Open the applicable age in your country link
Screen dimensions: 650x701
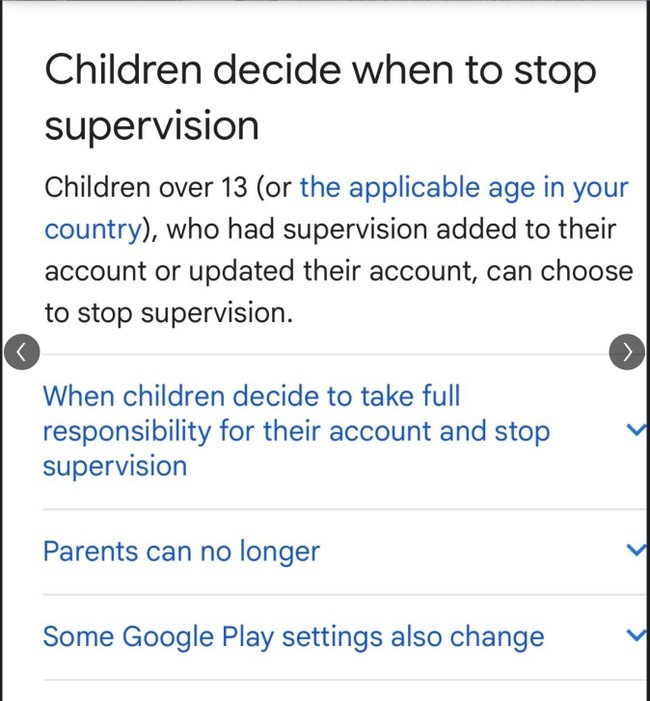(464, 188)
